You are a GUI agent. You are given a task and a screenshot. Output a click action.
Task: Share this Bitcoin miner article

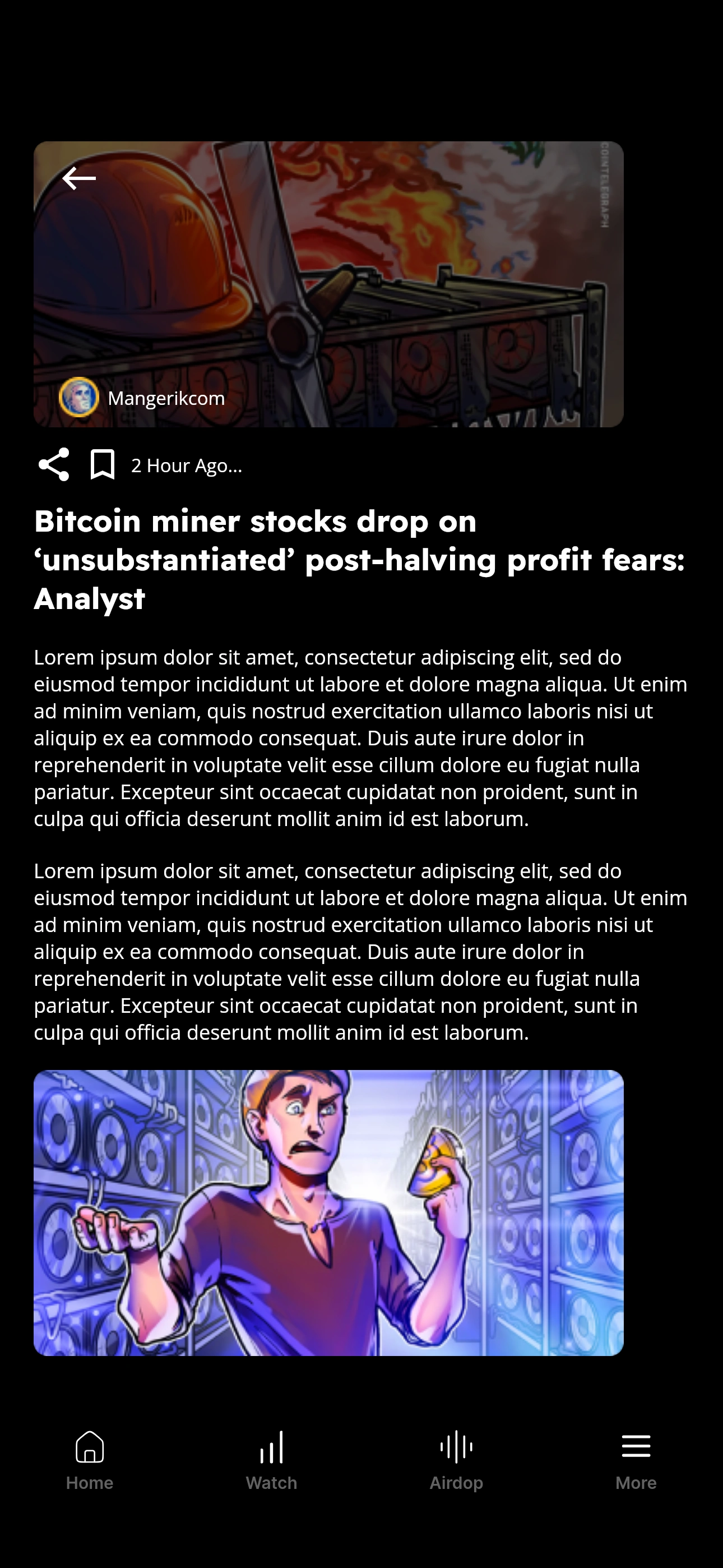pos(54,465)
